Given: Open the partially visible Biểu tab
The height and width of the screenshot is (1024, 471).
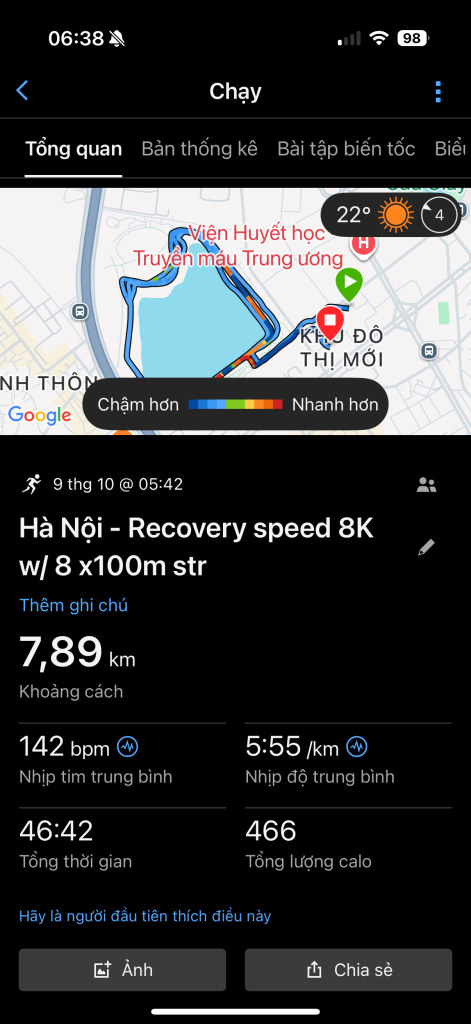Looking at the screenshot, I should 452,149.
